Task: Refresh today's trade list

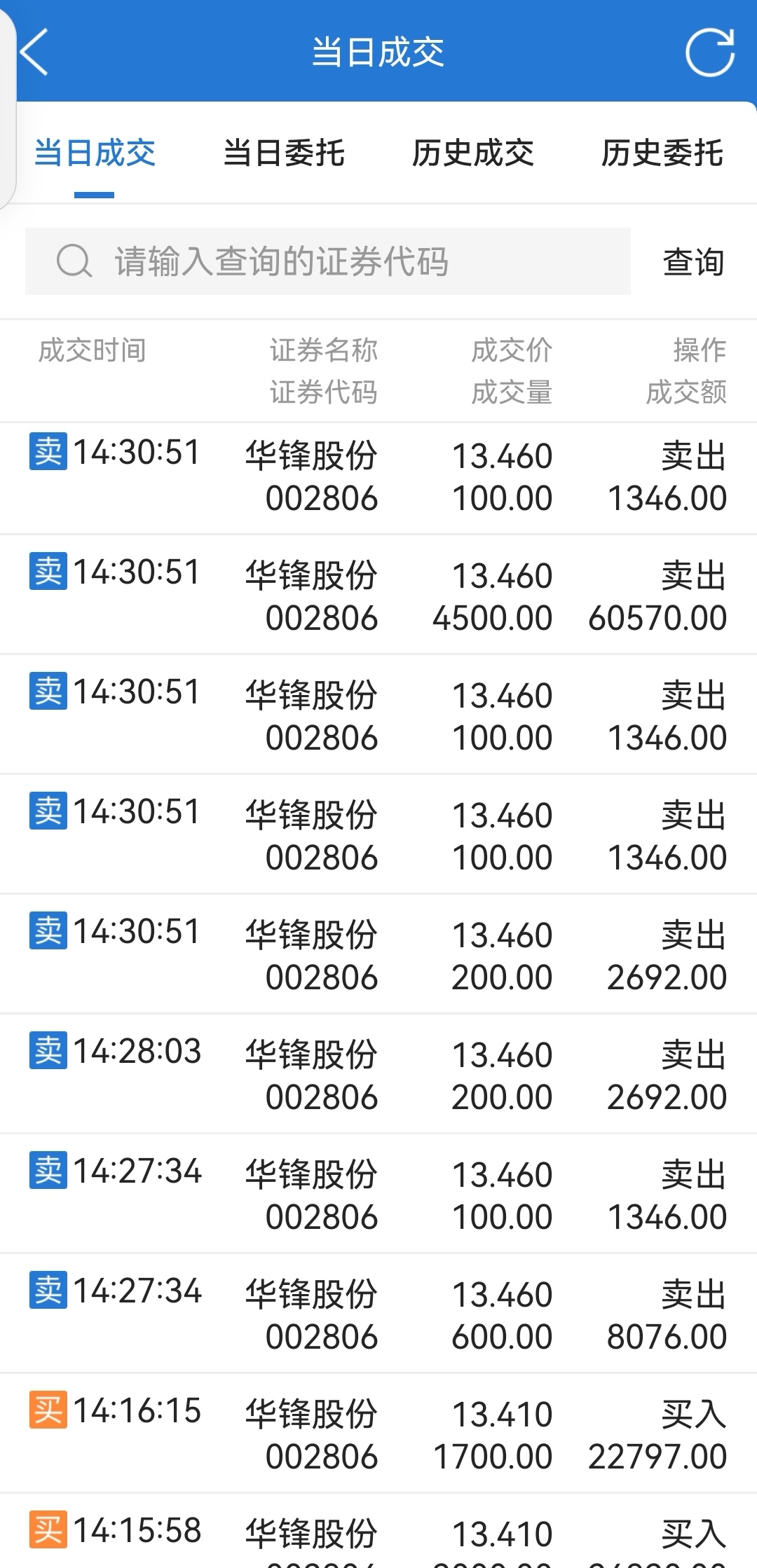Action: click(709, 52)
